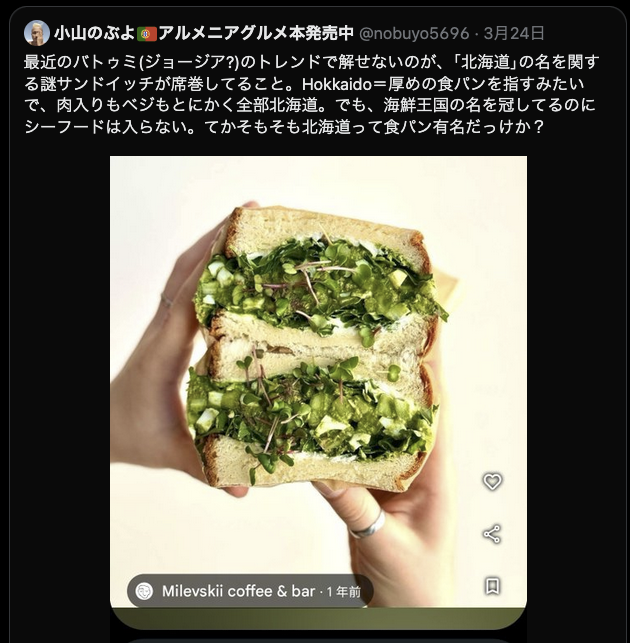Open the author's profile avatar

(x=36, y=32)
